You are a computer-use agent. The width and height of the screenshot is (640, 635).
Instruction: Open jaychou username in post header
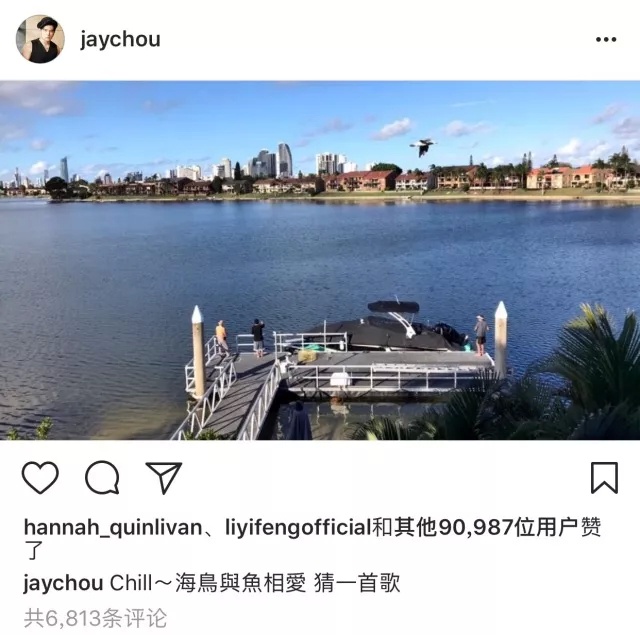pyautogui.click(x=120, y=40)
